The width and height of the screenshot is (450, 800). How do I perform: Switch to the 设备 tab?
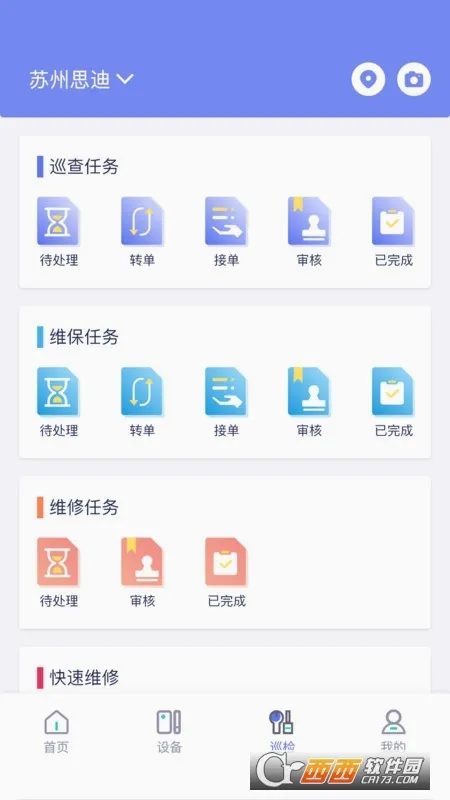tap(169, 732)
